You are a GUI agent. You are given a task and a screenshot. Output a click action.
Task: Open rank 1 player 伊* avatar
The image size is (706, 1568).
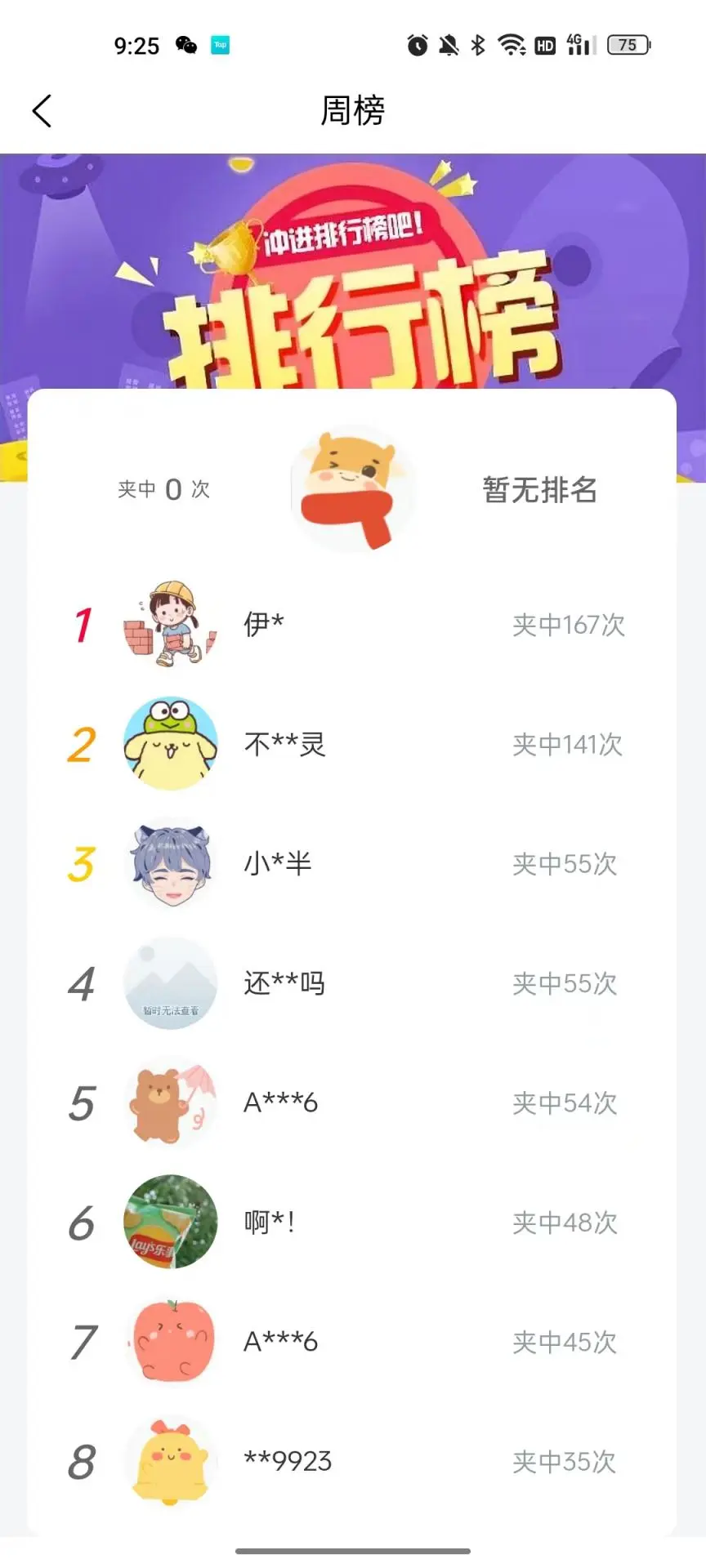click(170, 625)
